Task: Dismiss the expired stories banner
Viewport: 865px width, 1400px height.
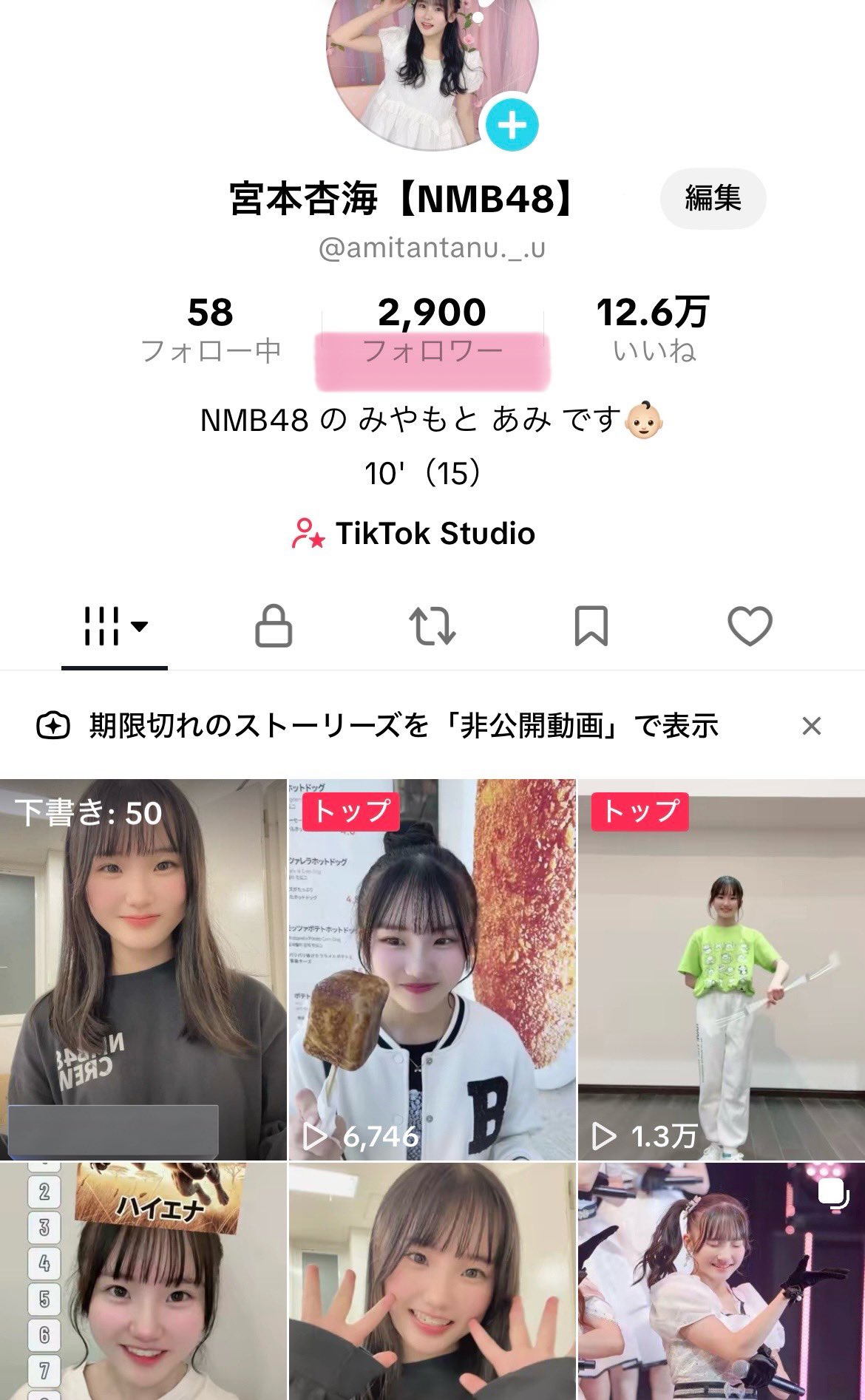Action: click(811, 726)
